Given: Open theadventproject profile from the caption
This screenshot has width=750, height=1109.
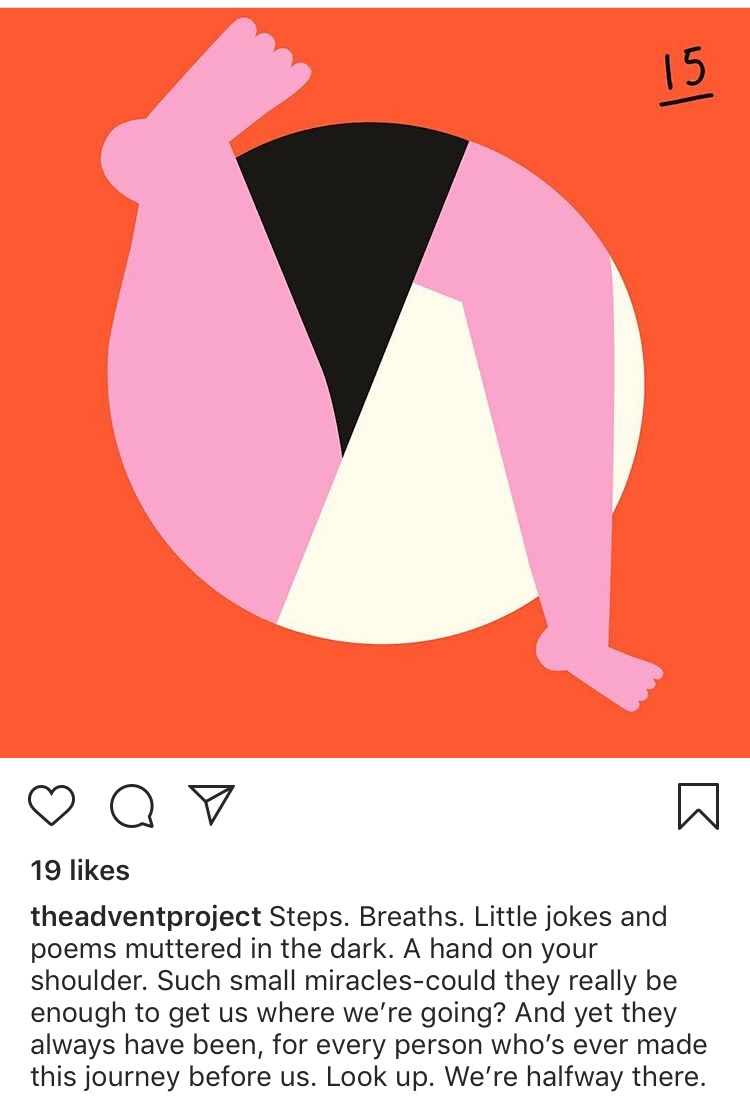Looking at the screenshot, I should click(146, 917).
